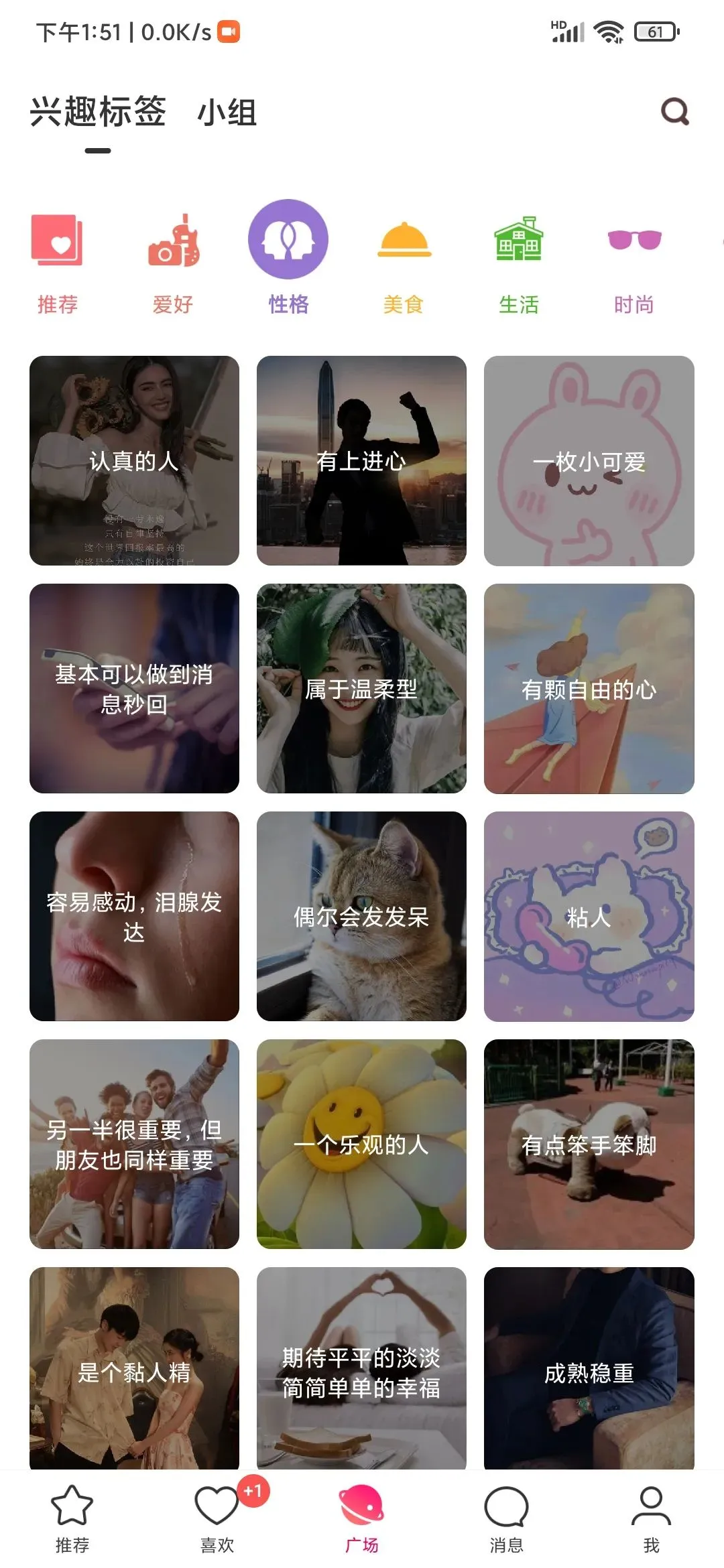Open the 属于温柔型 tag card
This screenshot has height=1568, width=724.
coord(361,688)
